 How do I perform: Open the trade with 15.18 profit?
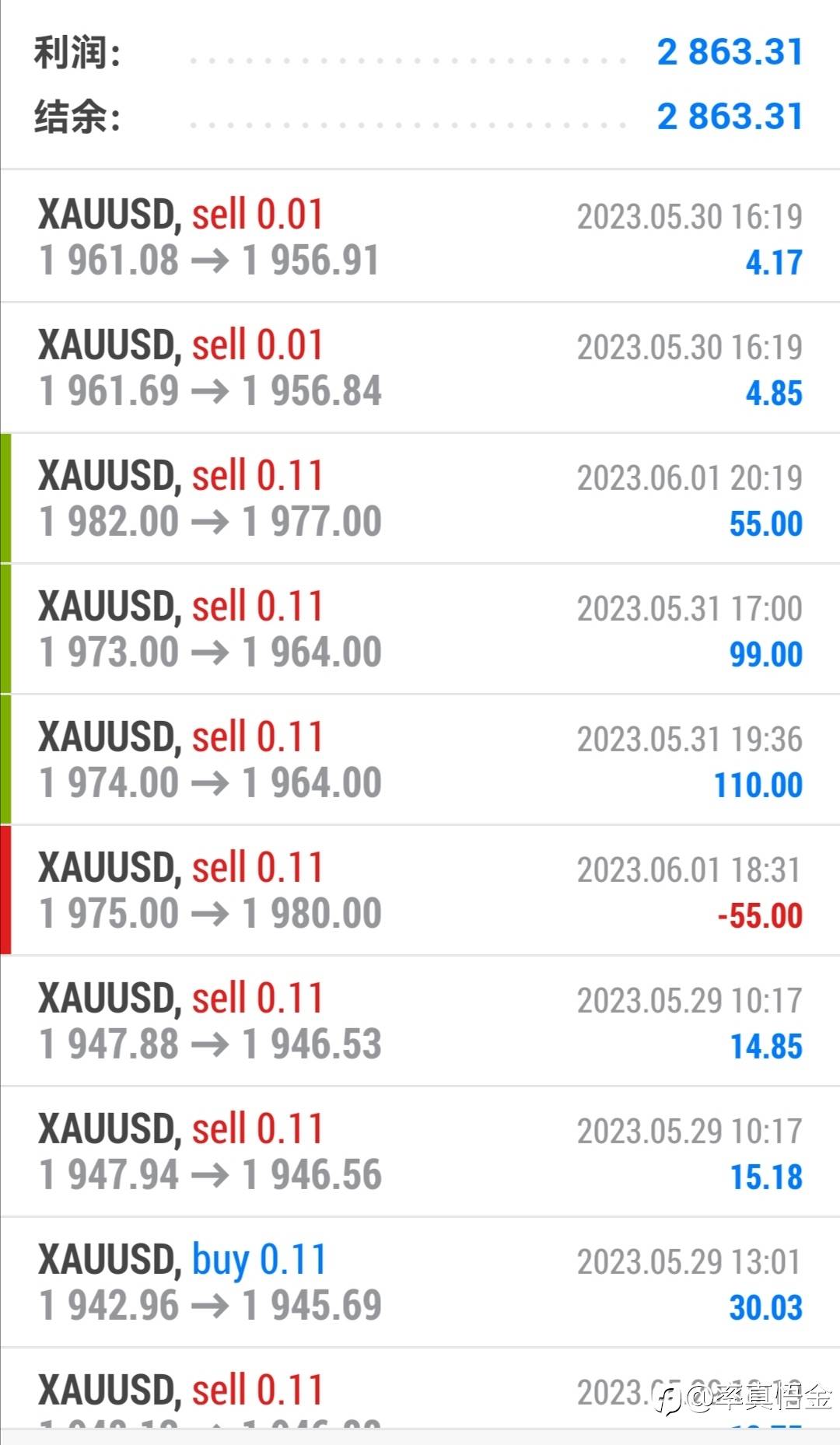click(x=420, y=1151)
